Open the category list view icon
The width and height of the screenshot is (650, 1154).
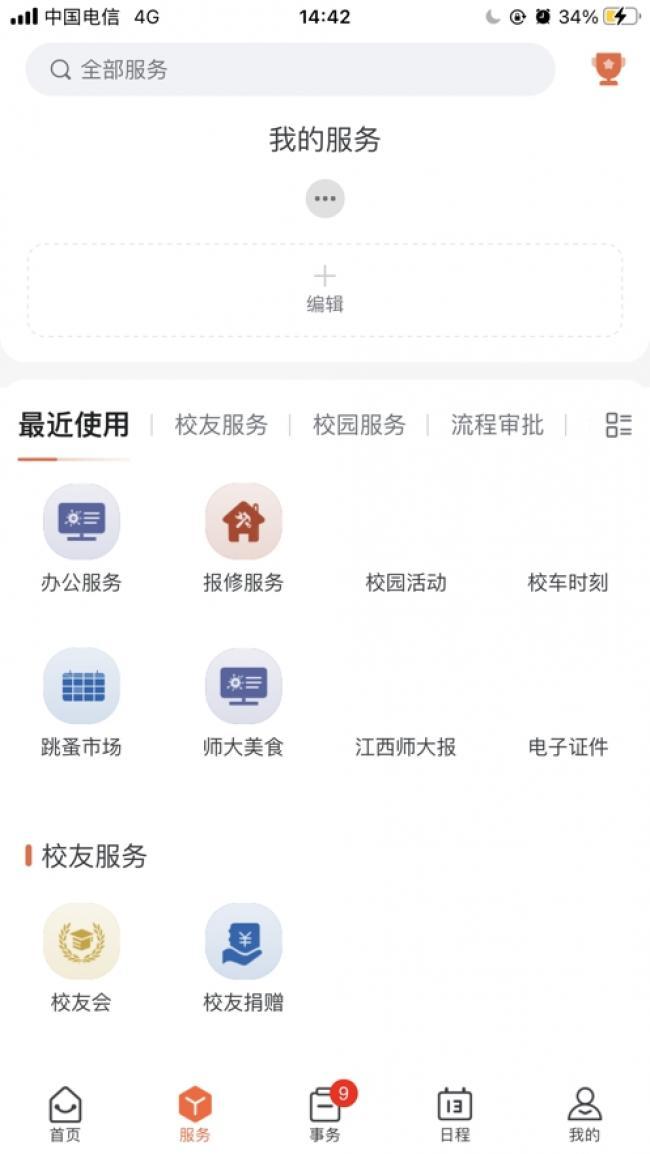point(618,425)
